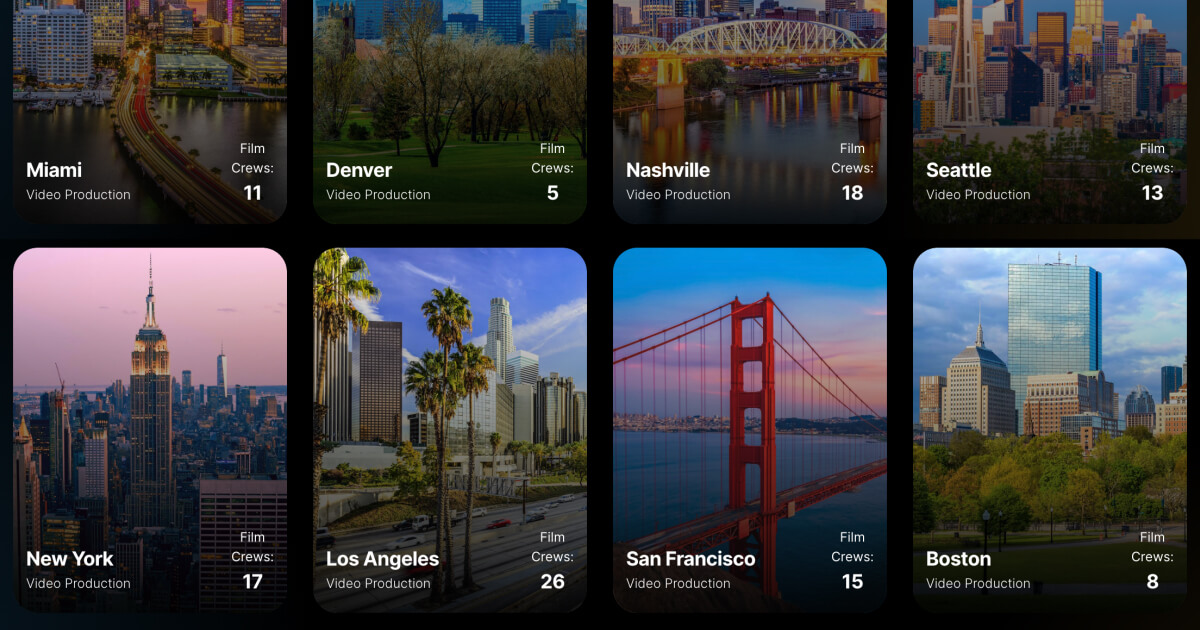Tap the San Francisco card
This screenshot has width=1200, height=630.
(750, 430)
